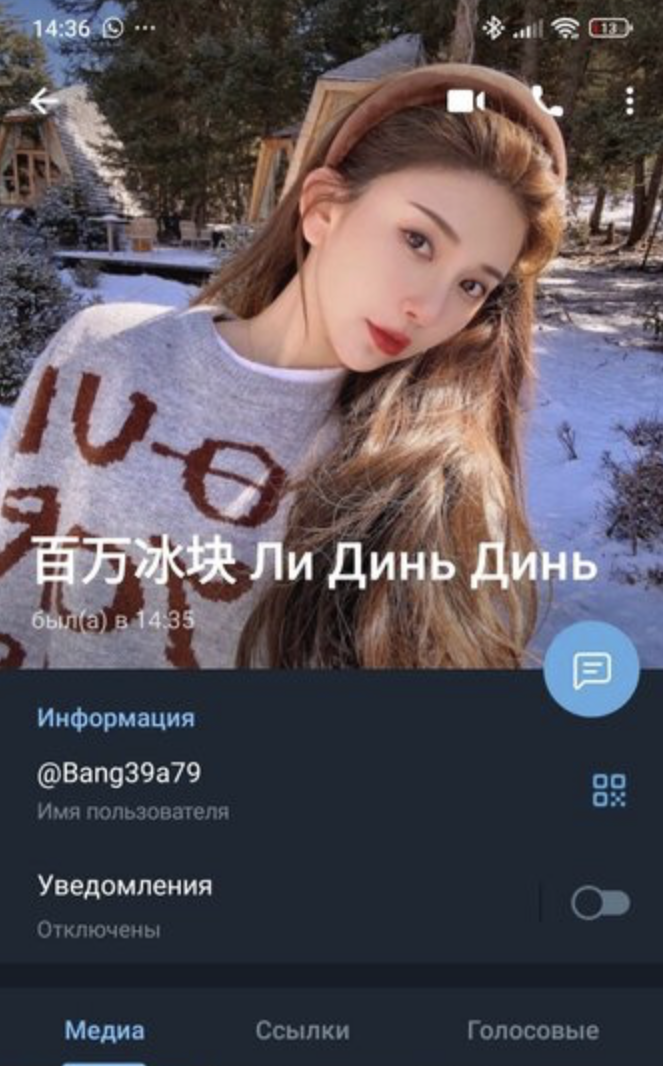663x1066 pixels.
Task: Show the QR code for this profile
Action: tap(609, 790)
